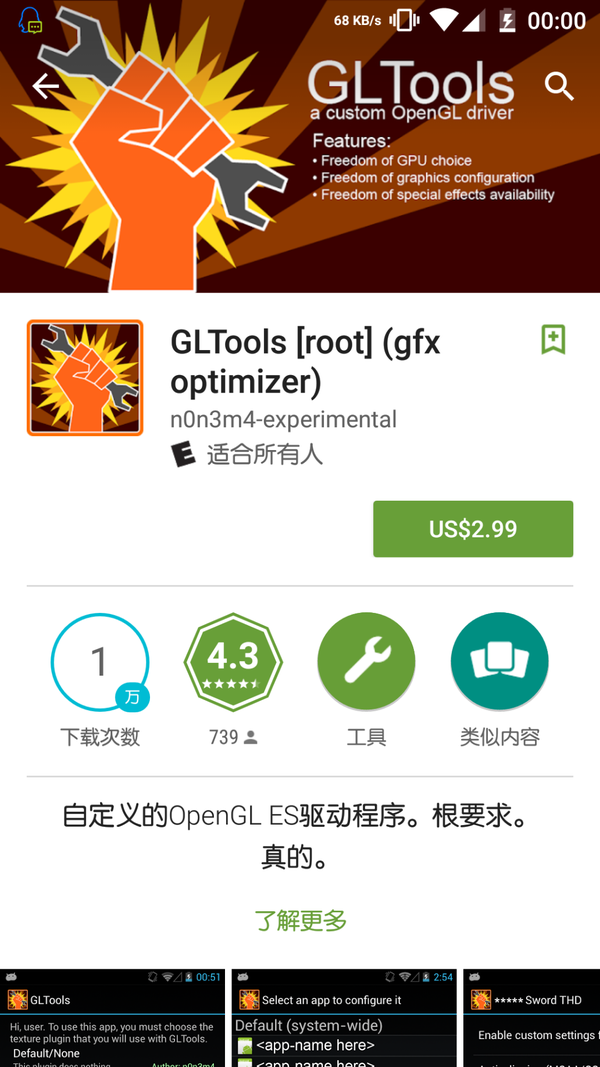
Task: Tap n0n3m4-experimental developer name
Action: 283,419
